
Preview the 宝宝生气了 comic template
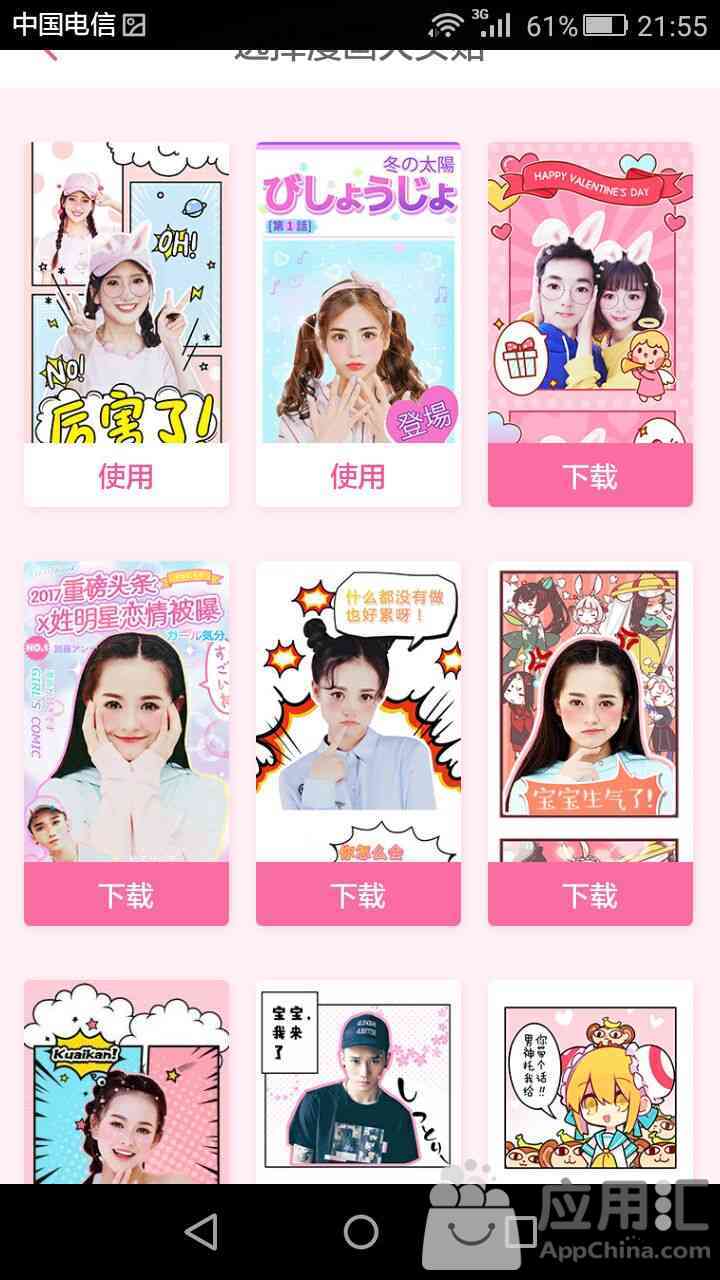[x=590, y=712]
